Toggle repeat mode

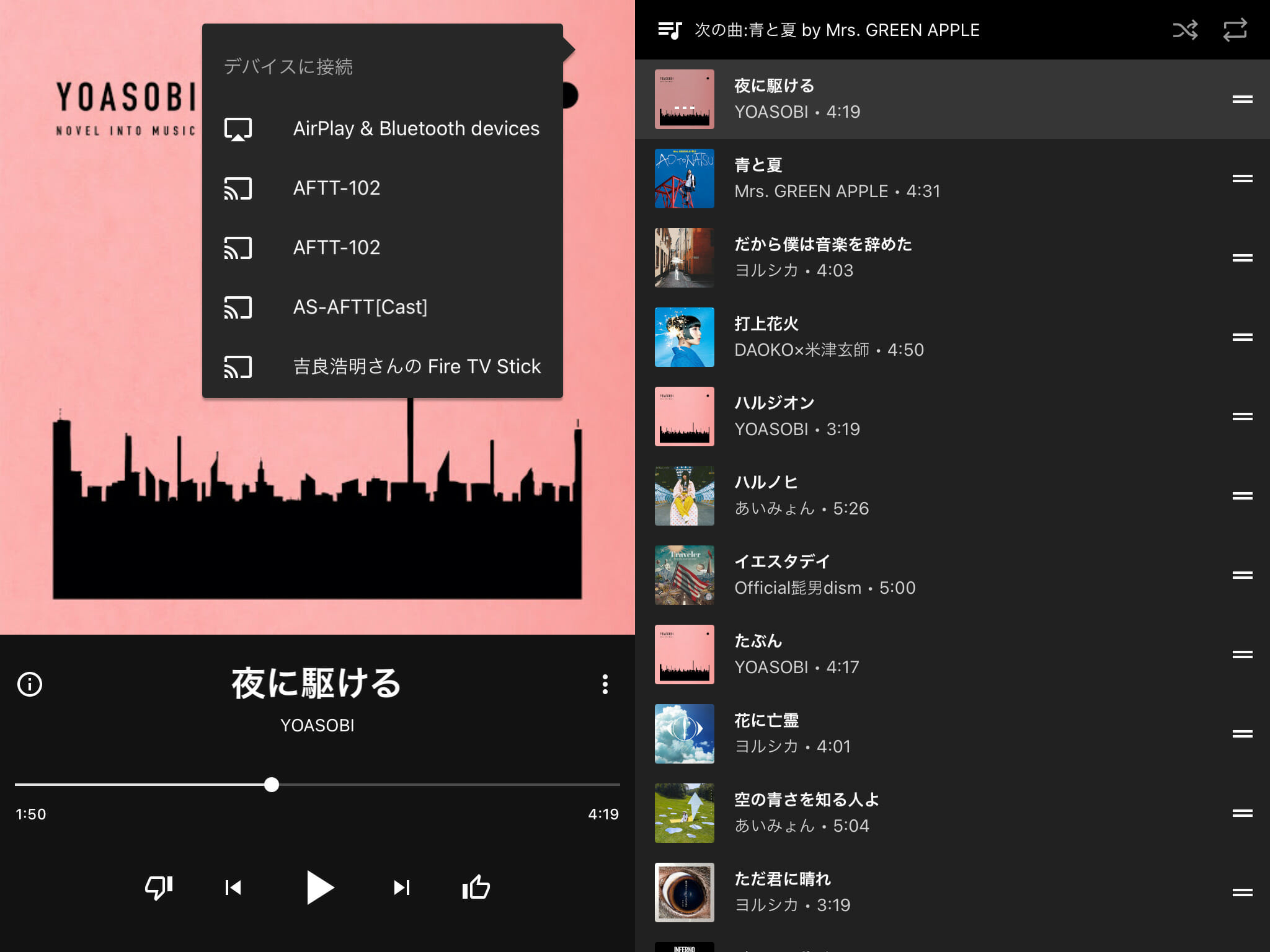click(1235, 30)
